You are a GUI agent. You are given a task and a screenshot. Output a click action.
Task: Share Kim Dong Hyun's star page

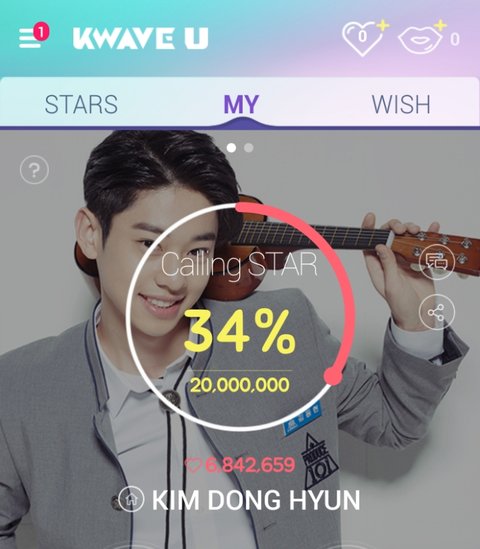[437, 312]
